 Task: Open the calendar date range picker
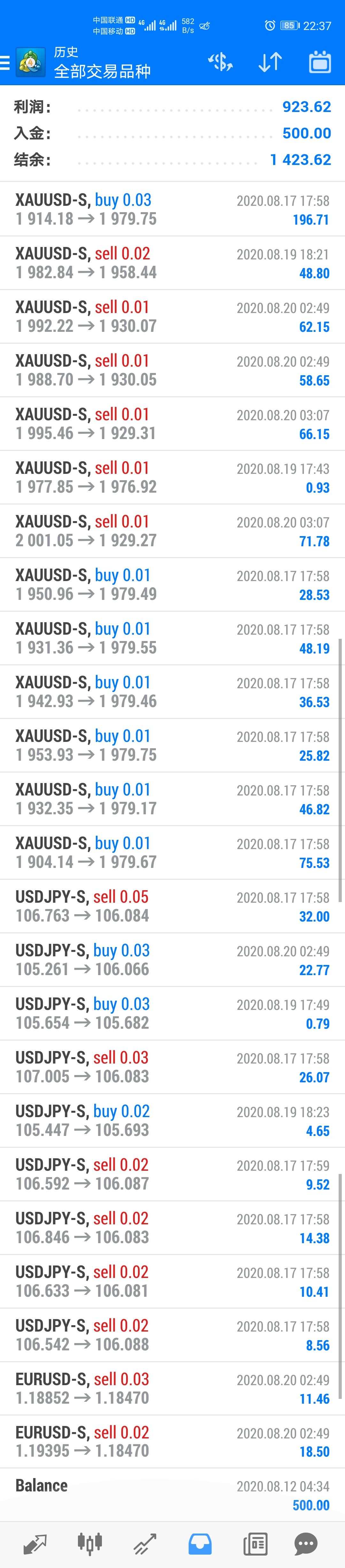319,62
